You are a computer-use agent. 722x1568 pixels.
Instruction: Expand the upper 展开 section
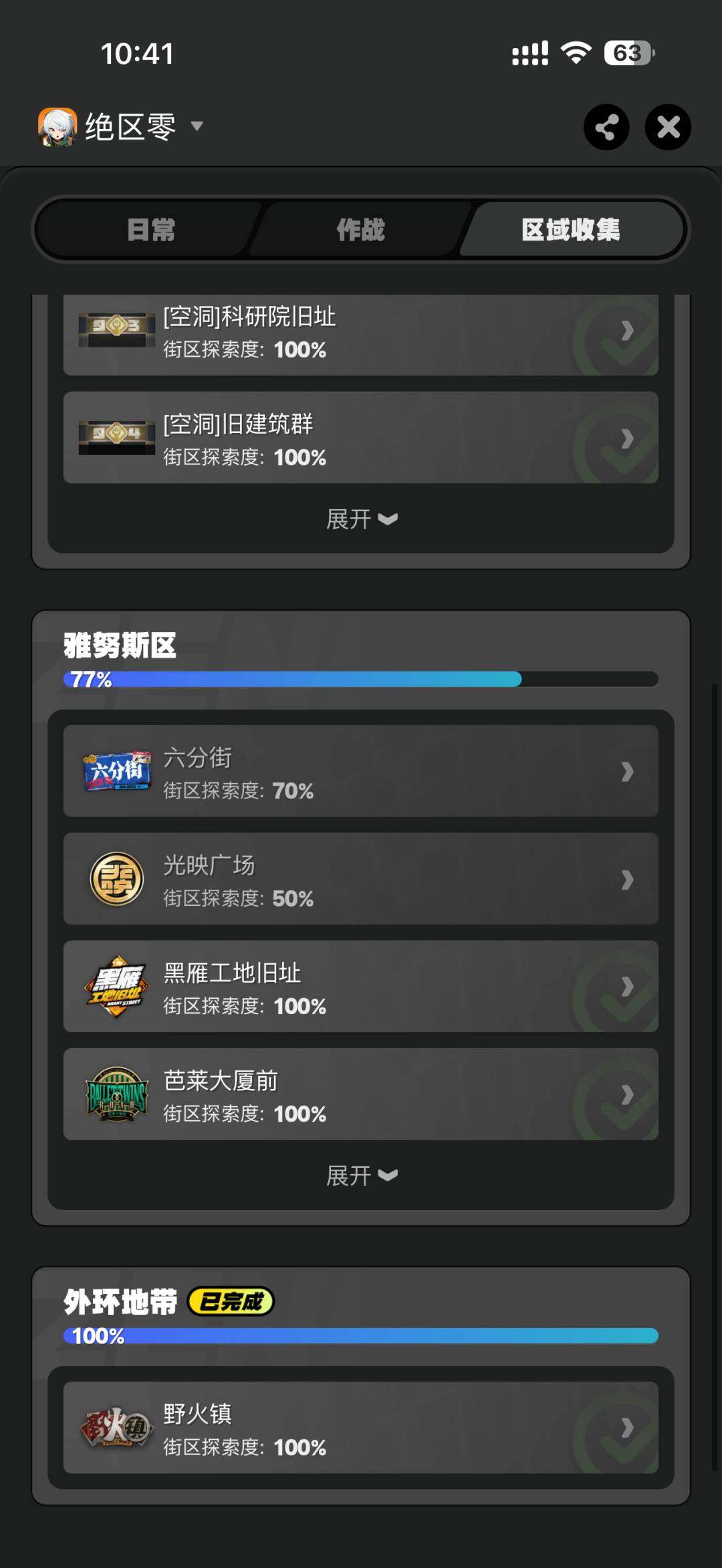click(x=361, y=519)
